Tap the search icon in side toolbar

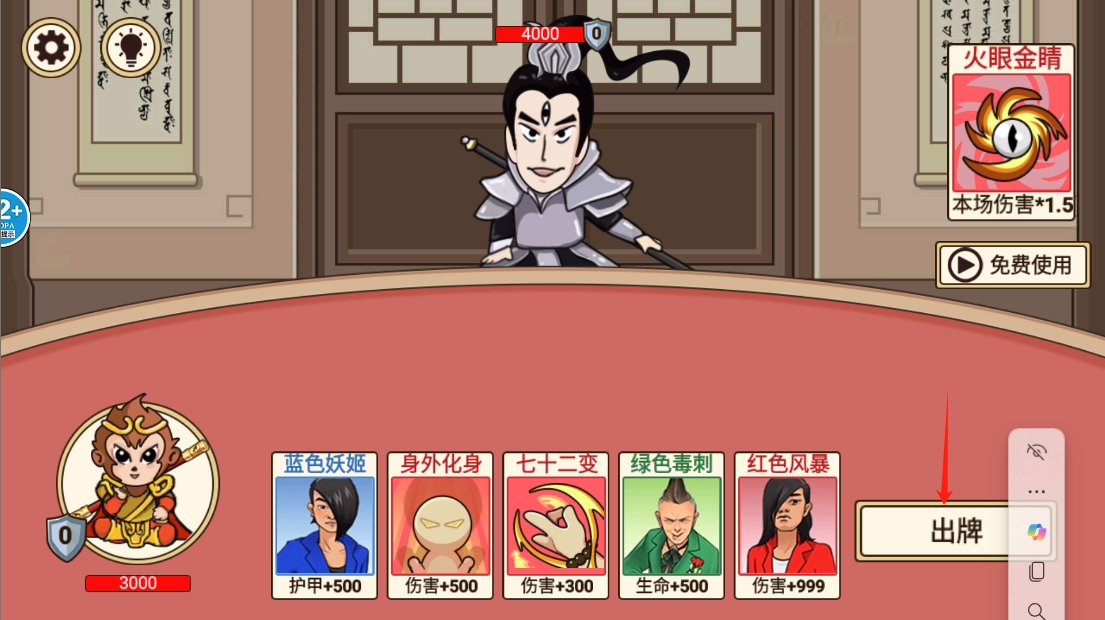(x=1036, y=610)
